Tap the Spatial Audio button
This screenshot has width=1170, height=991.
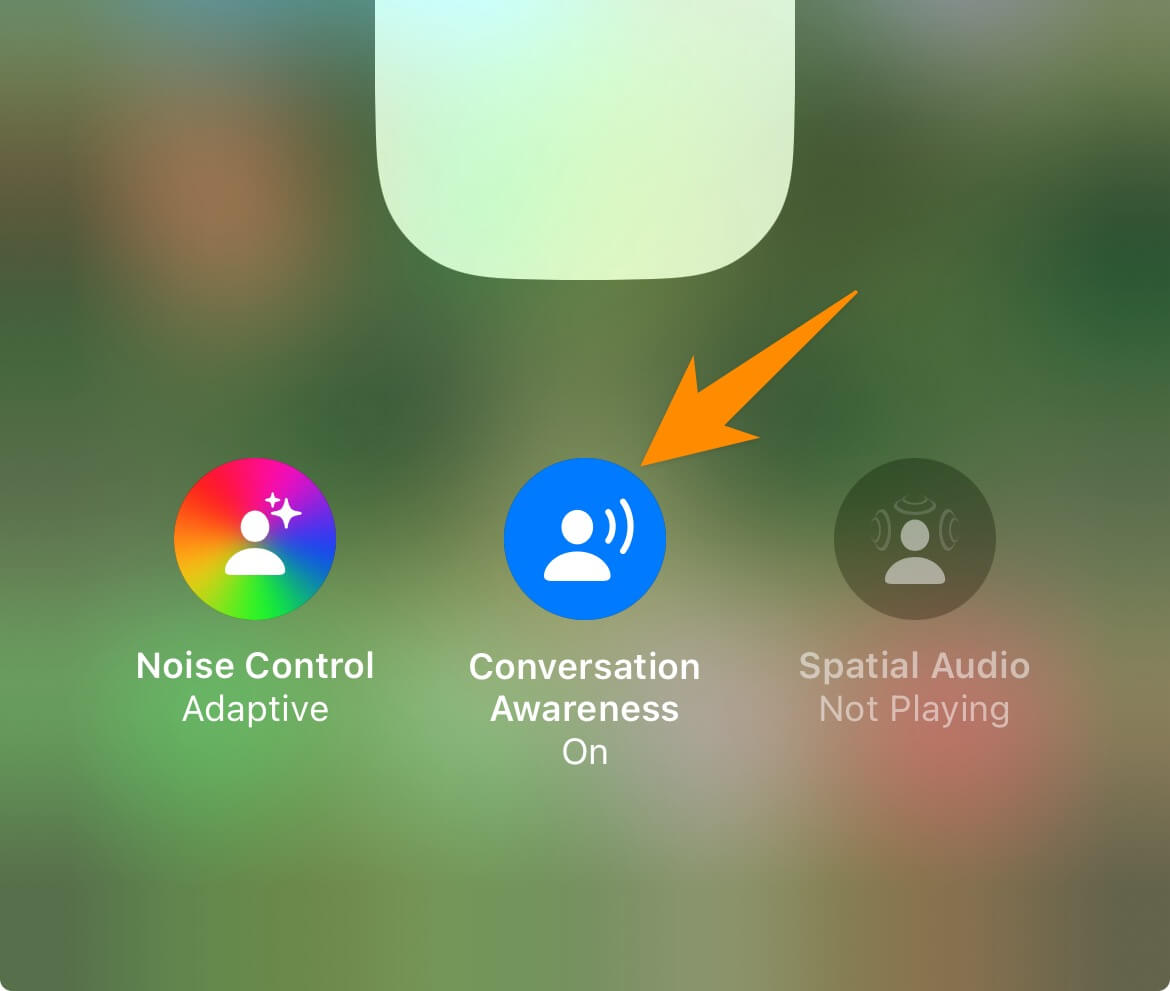coord(914,540)
